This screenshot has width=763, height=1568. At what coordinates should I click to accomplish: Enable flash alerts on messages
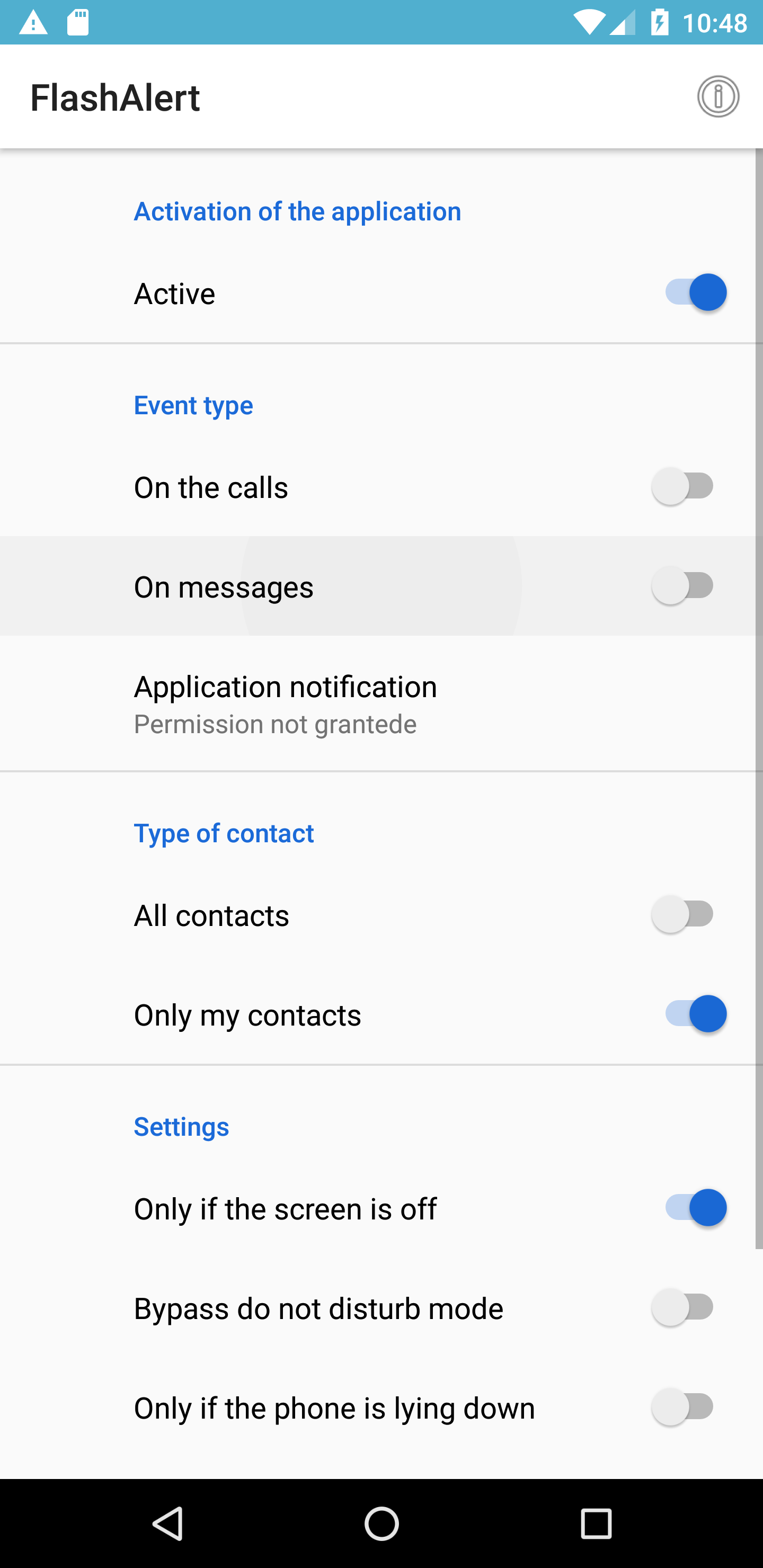point(682,586)
